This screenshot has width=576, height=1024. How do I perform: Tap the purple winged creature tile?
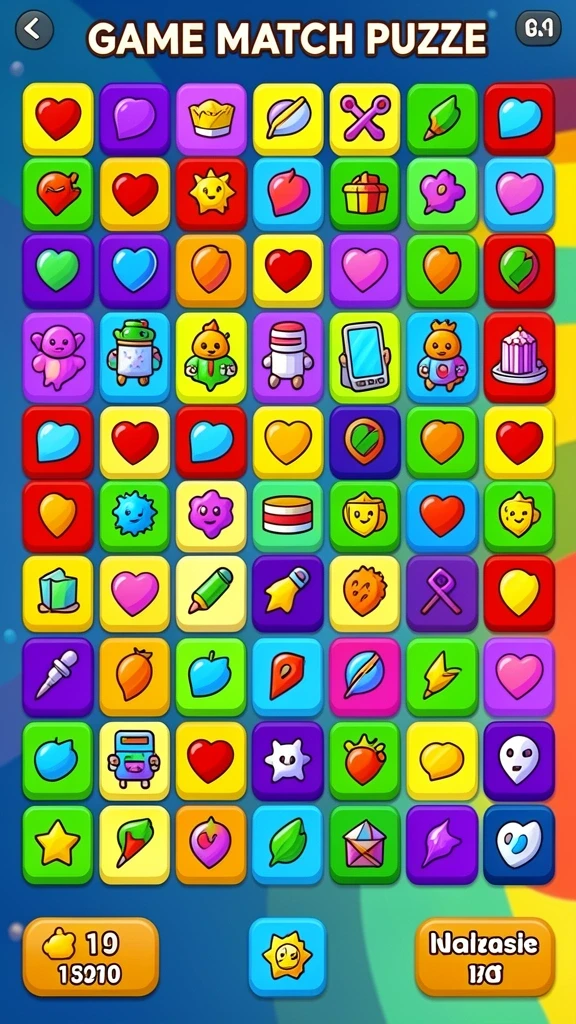coord(58,357)
